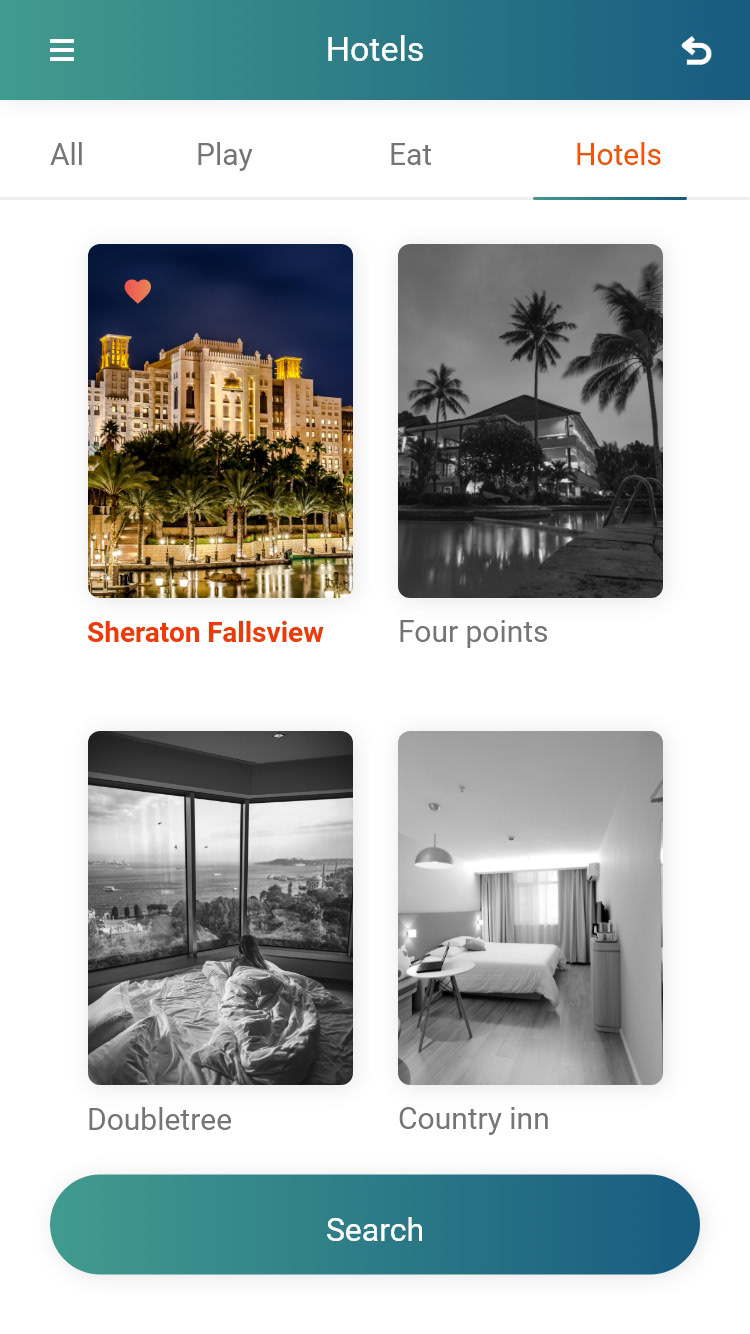Open the hamburger menu
This screenshot has width=750, height=1334.
pyautogui.click(x=62, y=50)
